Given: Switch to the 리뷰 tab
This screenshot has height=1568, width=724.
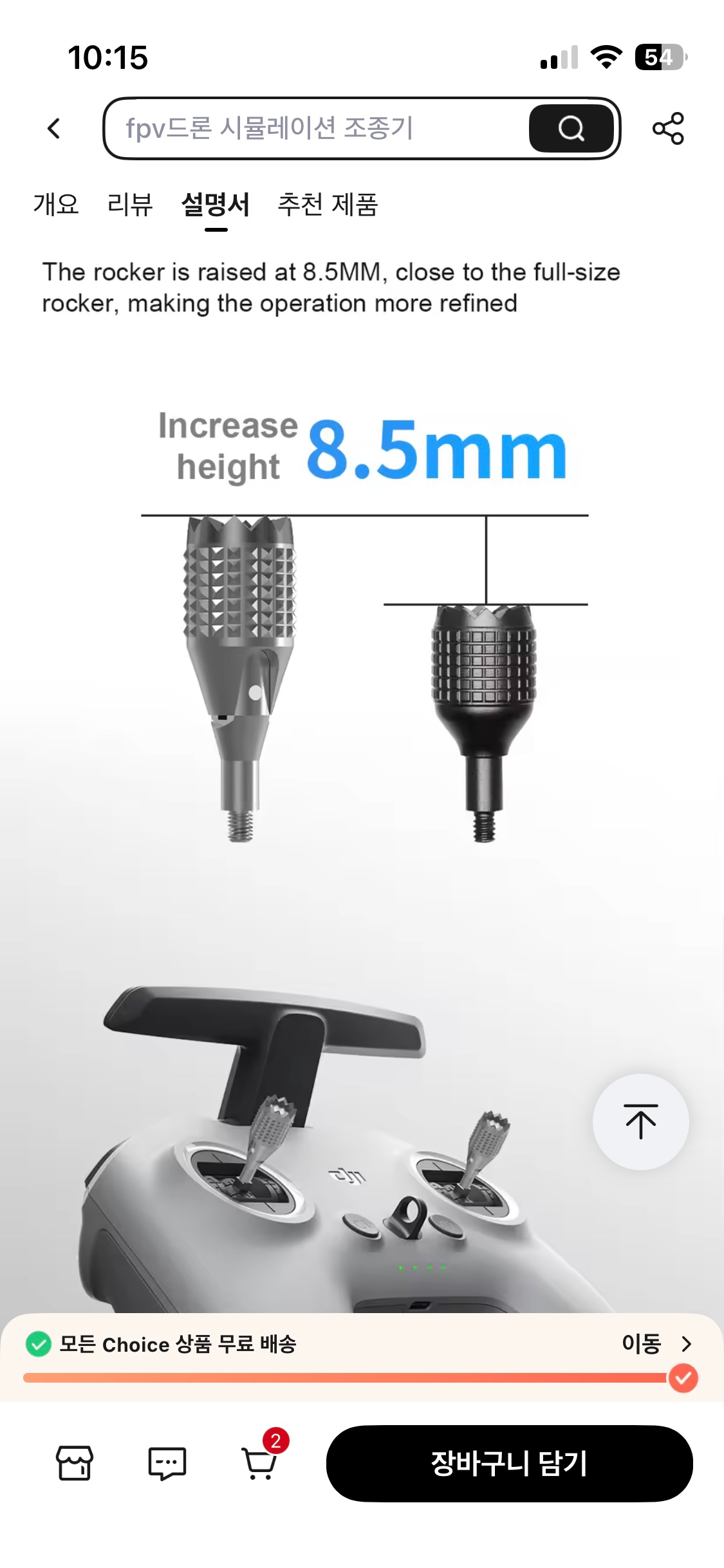Looking at the screenshot, I should (x=130, y=205).
